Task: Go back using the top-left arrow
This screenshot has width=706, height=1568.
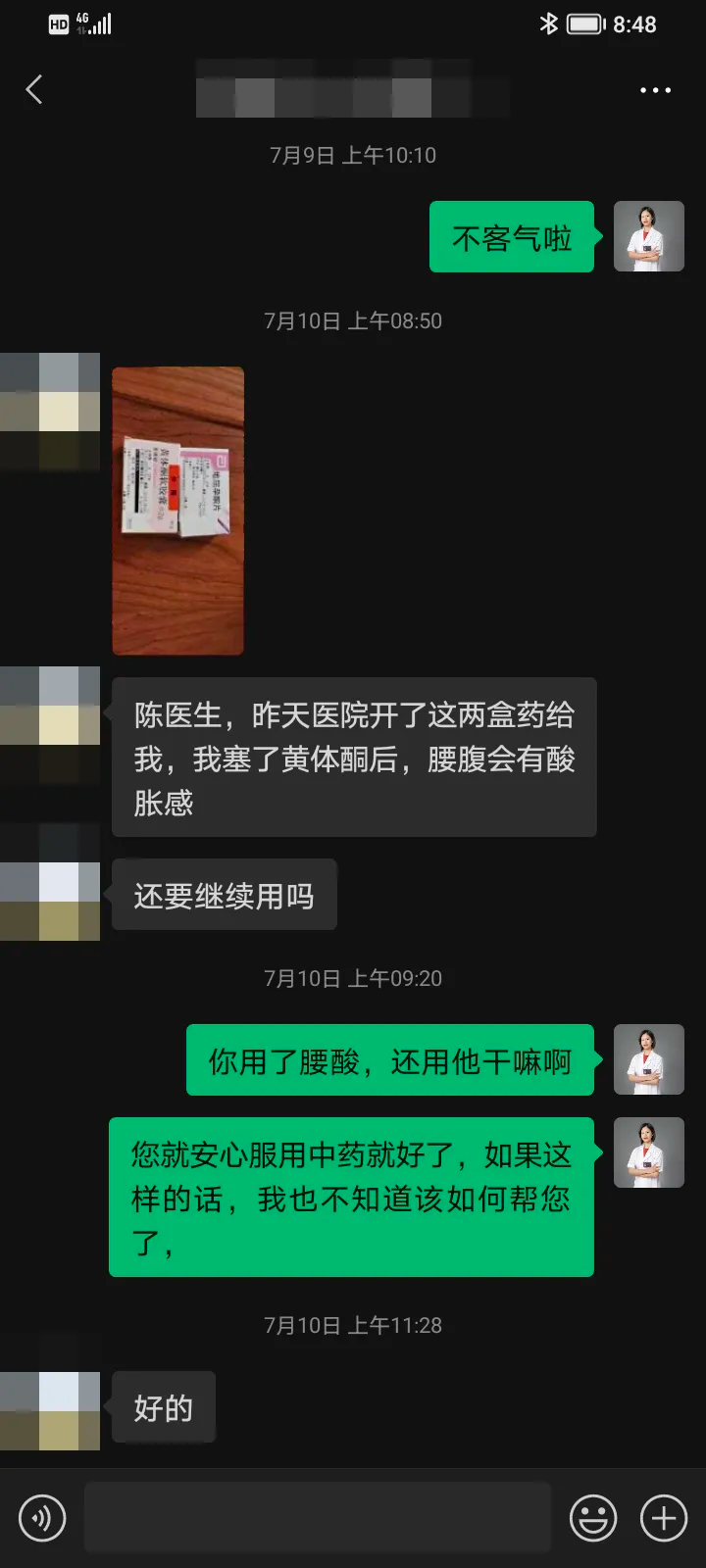Action: 34,90
